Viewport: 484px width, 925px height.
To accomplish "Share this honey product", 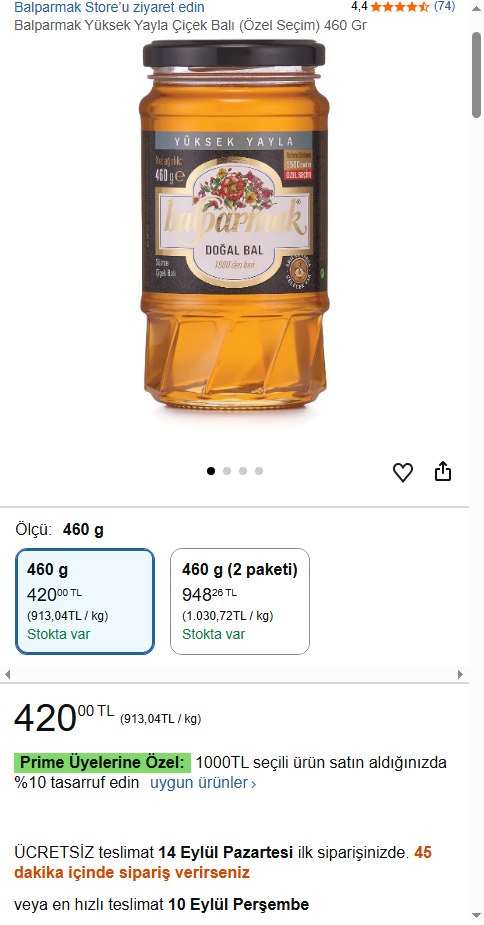I will tap(443, 471).
